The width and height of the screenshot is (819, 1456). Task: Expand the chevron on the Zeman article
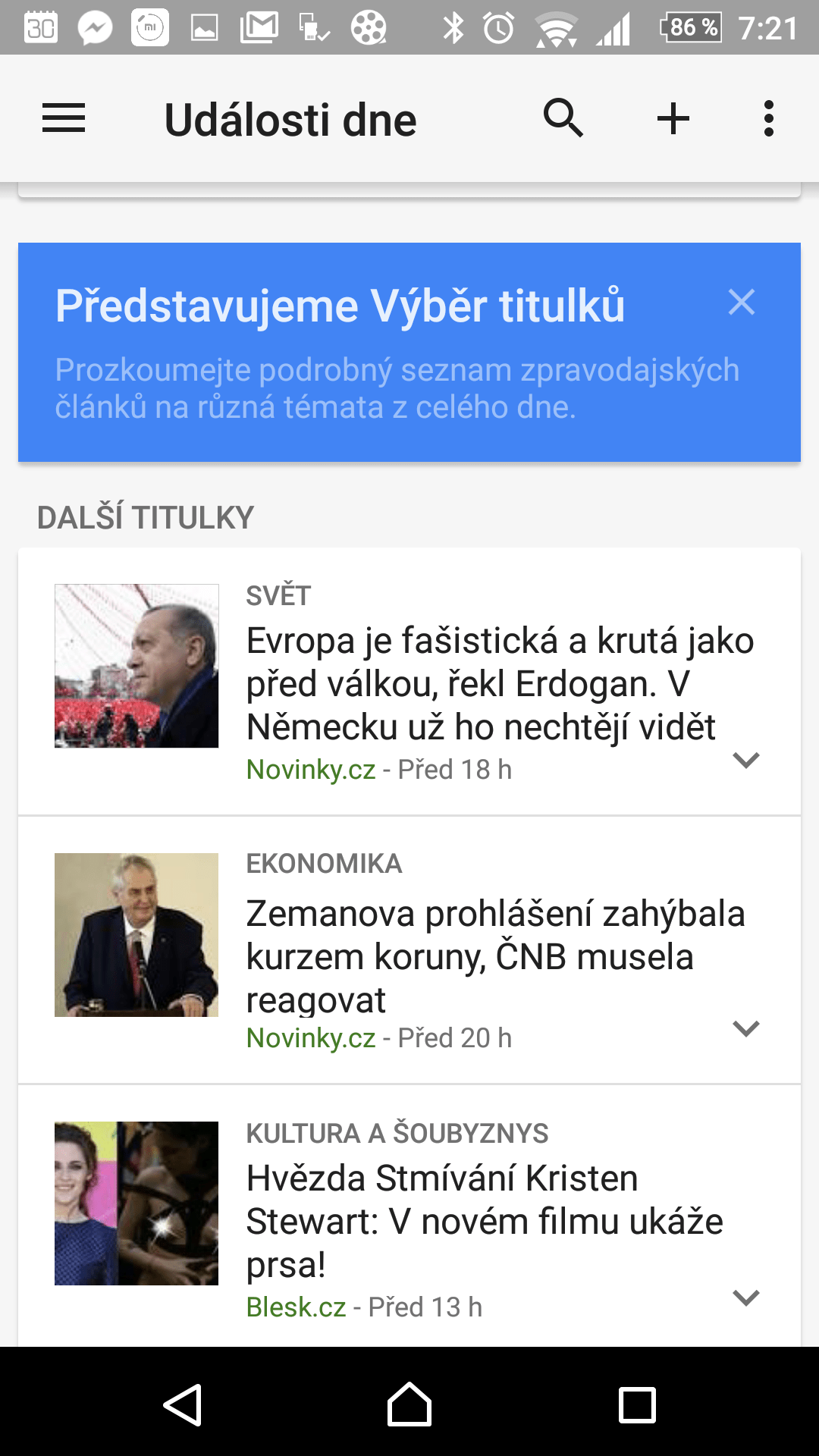click(x=746, y=1028)
